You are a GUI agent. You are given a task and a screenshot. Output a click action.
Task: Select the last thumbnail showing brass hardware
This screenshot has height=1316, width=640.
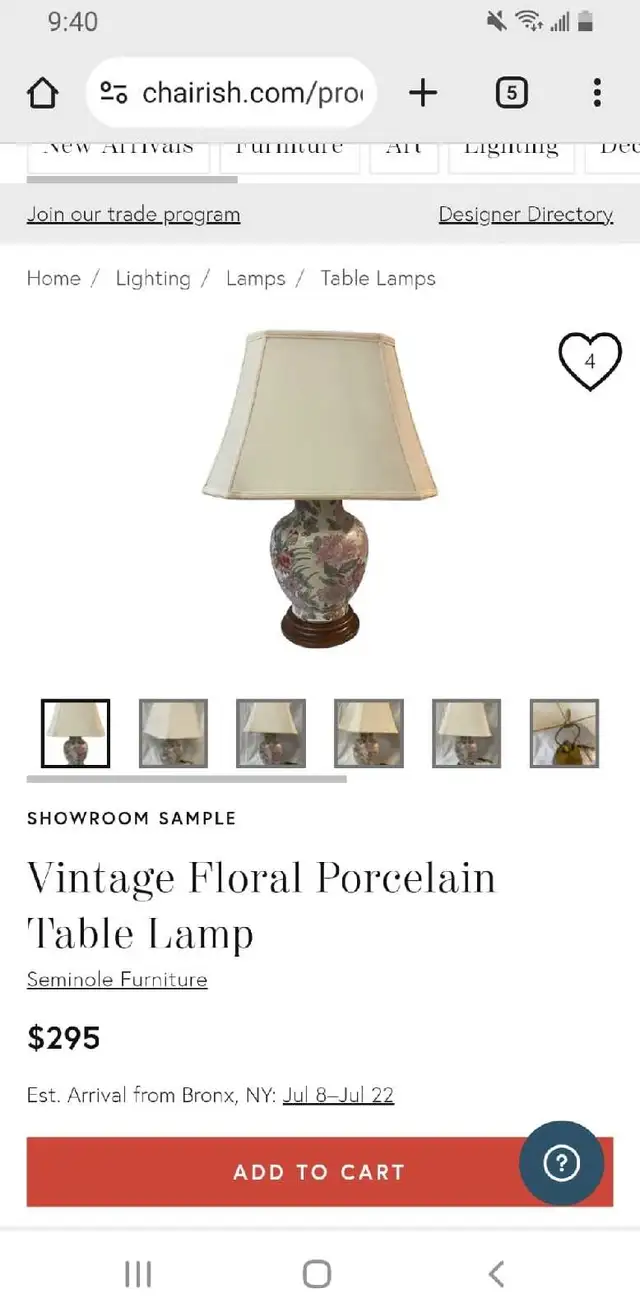pos(564,733)
